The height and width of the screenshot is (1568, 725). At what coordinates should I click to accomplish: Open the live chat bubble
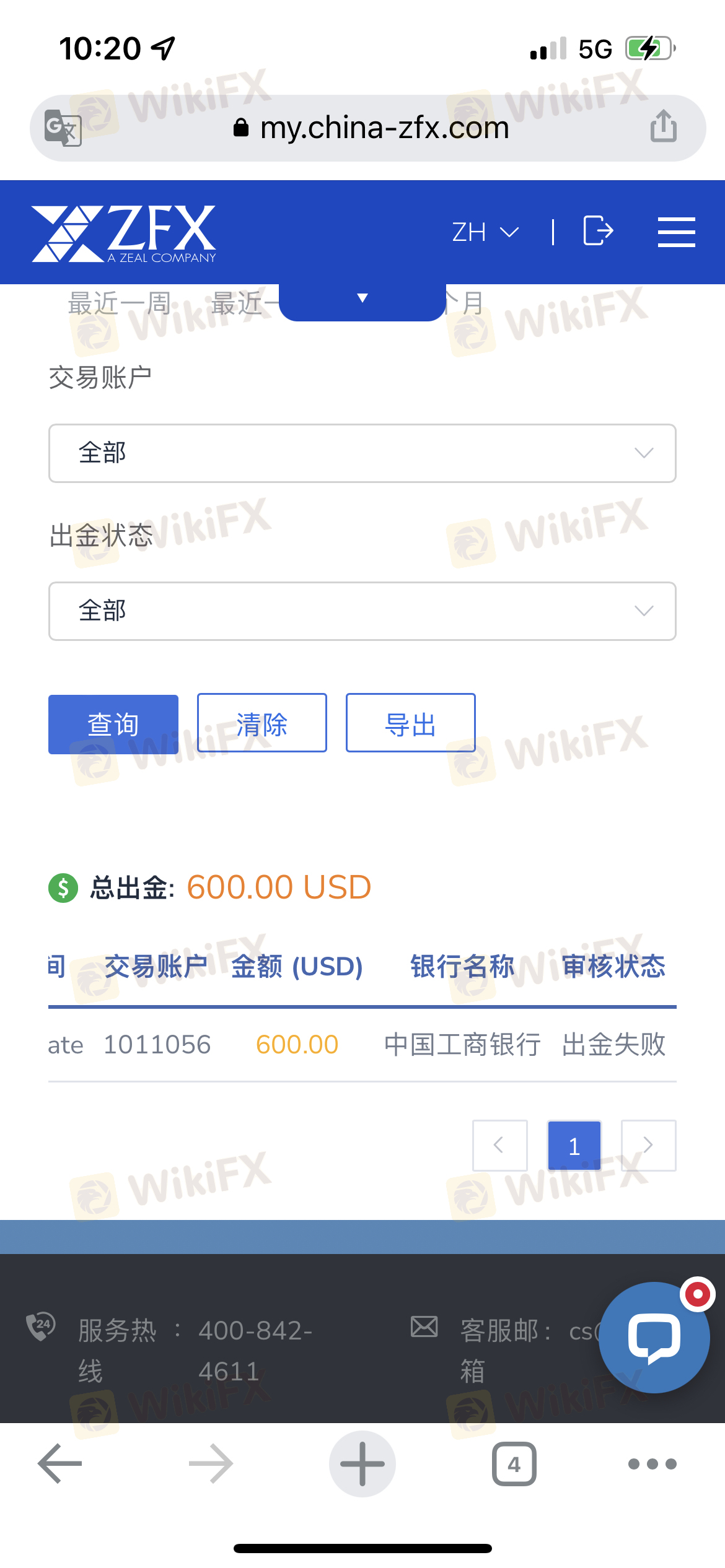tap(654, 1337)
